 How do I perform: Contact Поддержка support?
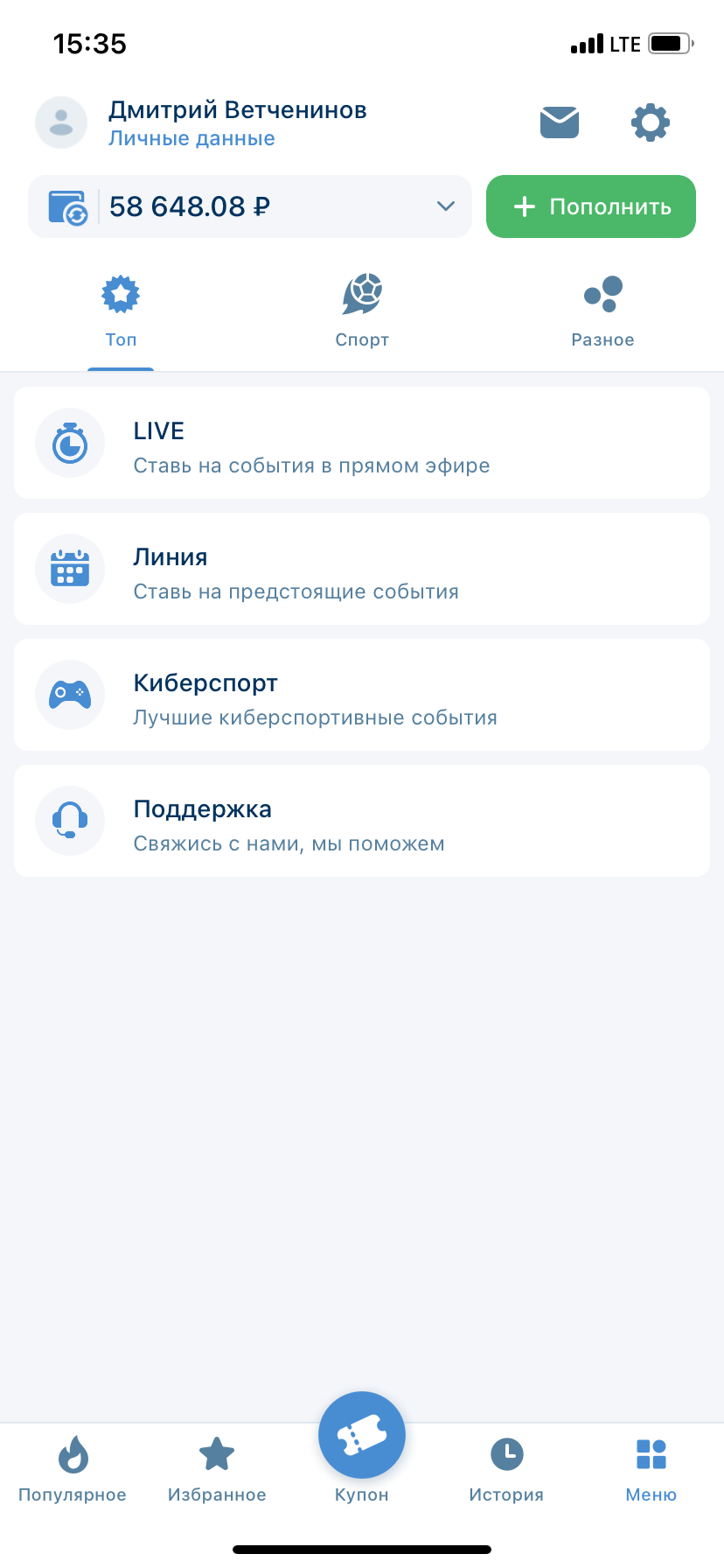coord(362,821)
